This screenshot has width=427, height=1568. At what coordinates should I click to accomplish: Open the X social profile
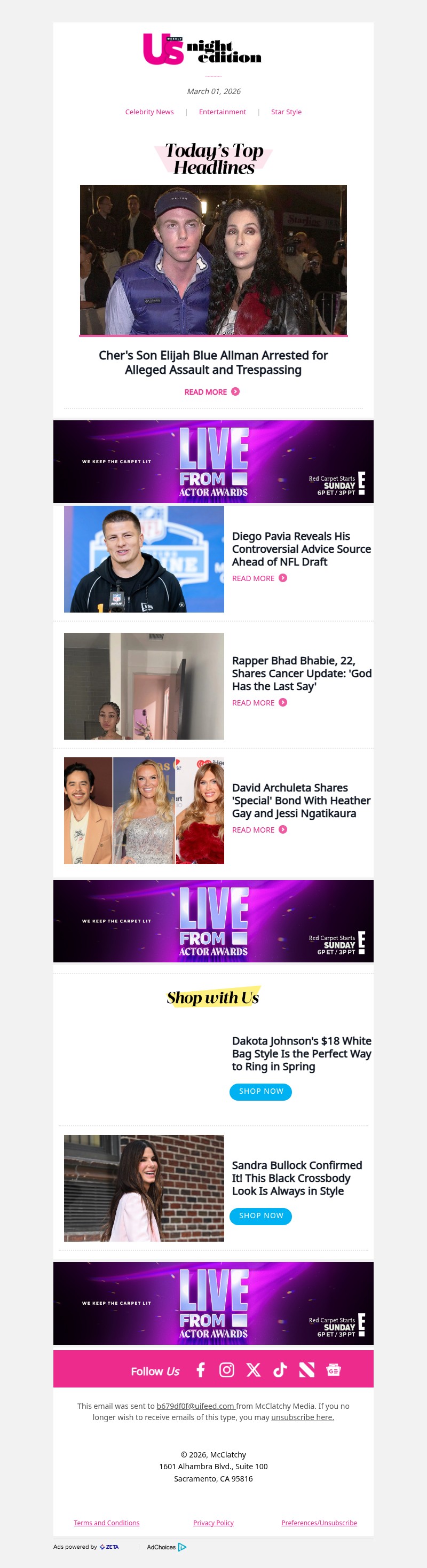click(x=253, y=1370)
